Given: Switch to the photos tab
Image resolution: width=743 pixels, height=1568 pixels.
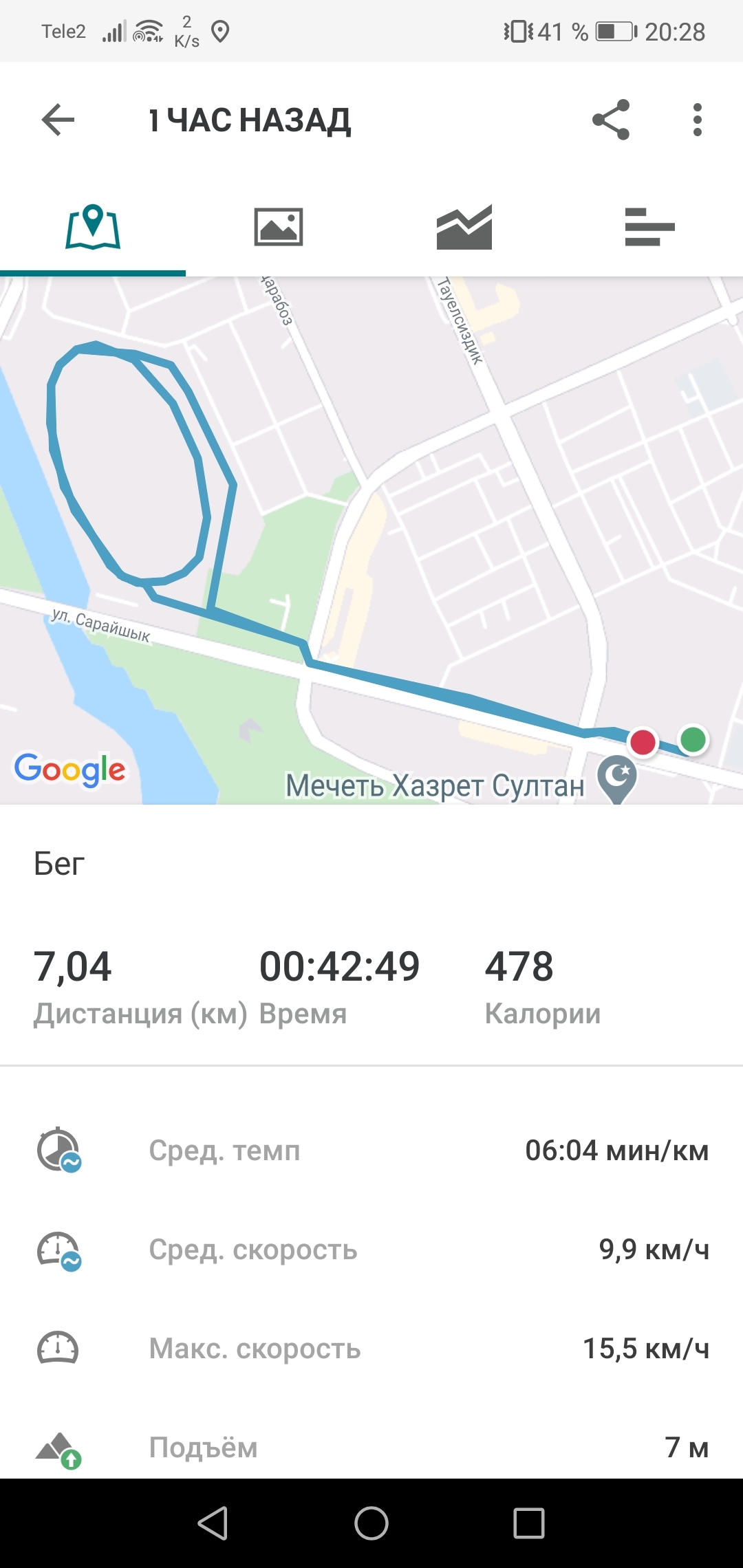Looking at the screenshot, I should click(278, 227).
